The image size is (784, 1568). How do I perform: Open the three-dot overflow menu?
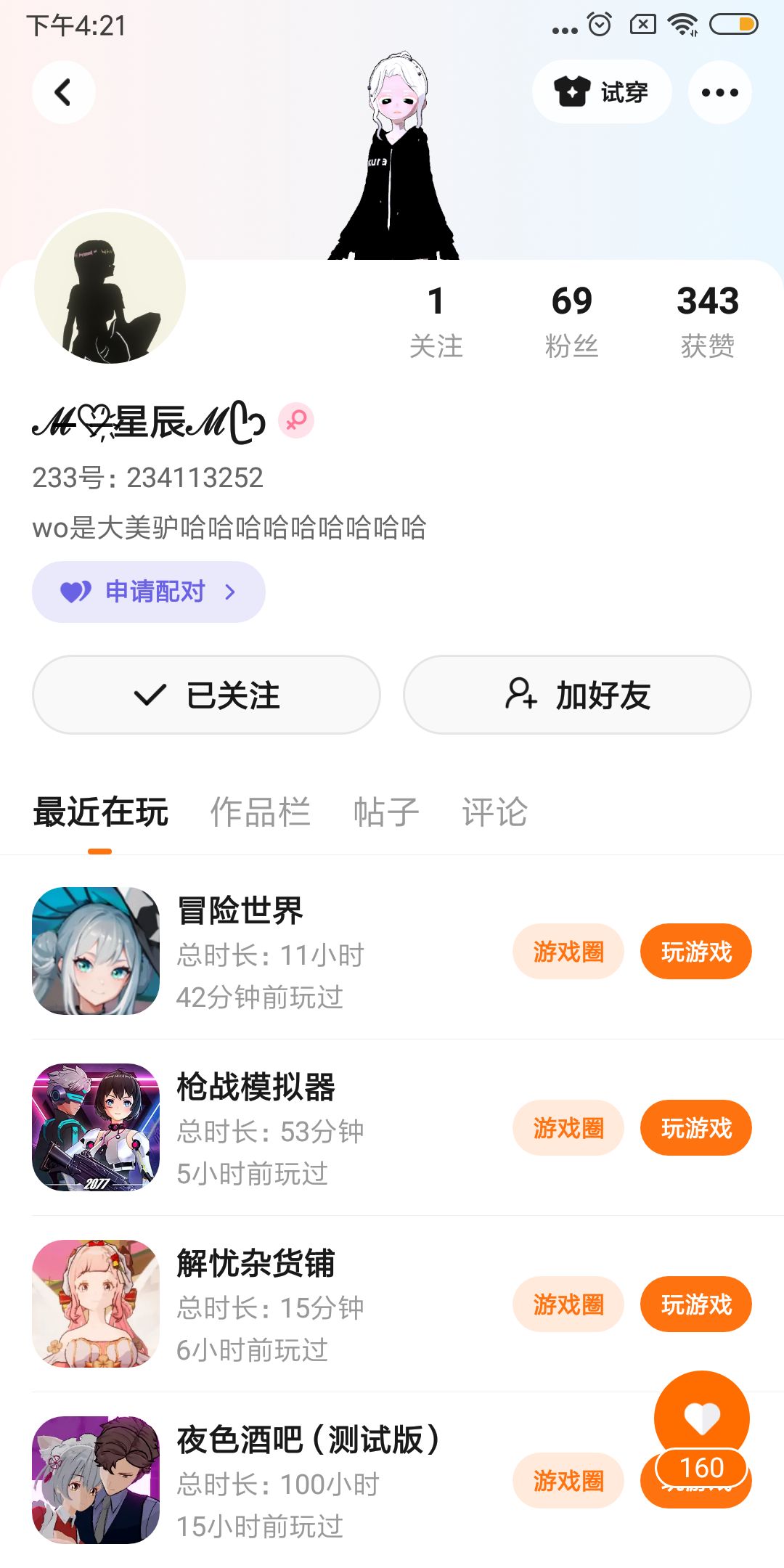point(719,92)
